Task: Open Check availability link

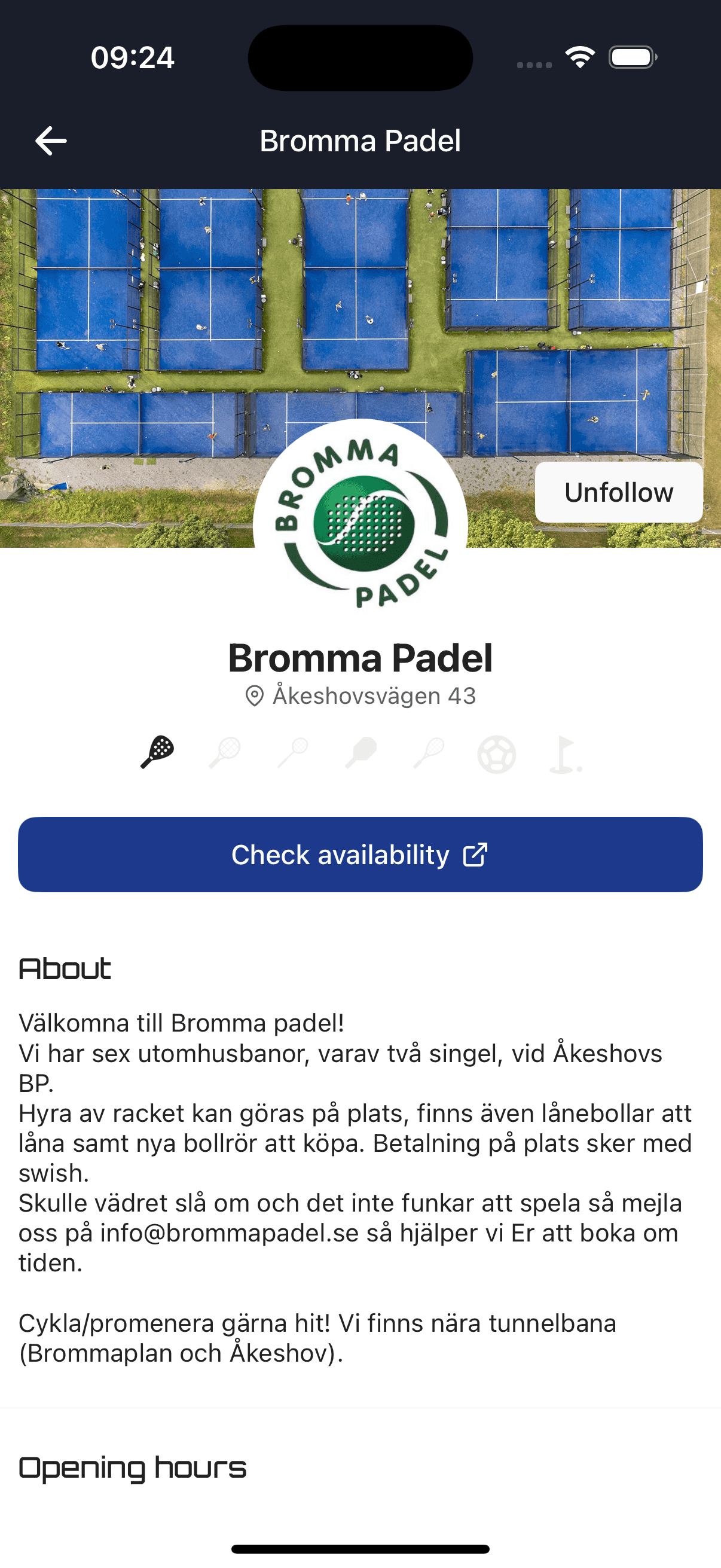Action: click(360, 855)
